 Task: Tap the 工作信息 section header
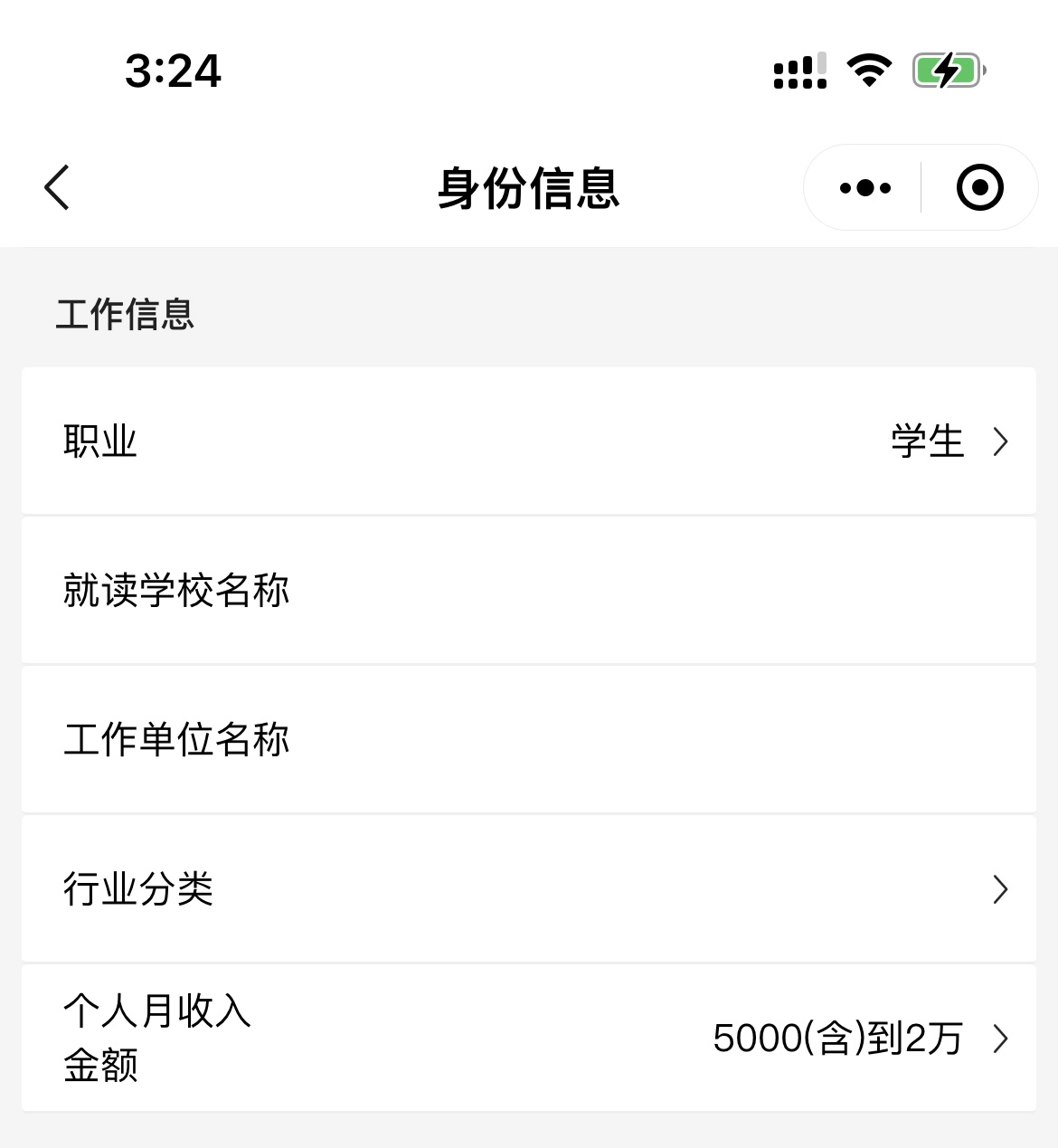point(125,315)
